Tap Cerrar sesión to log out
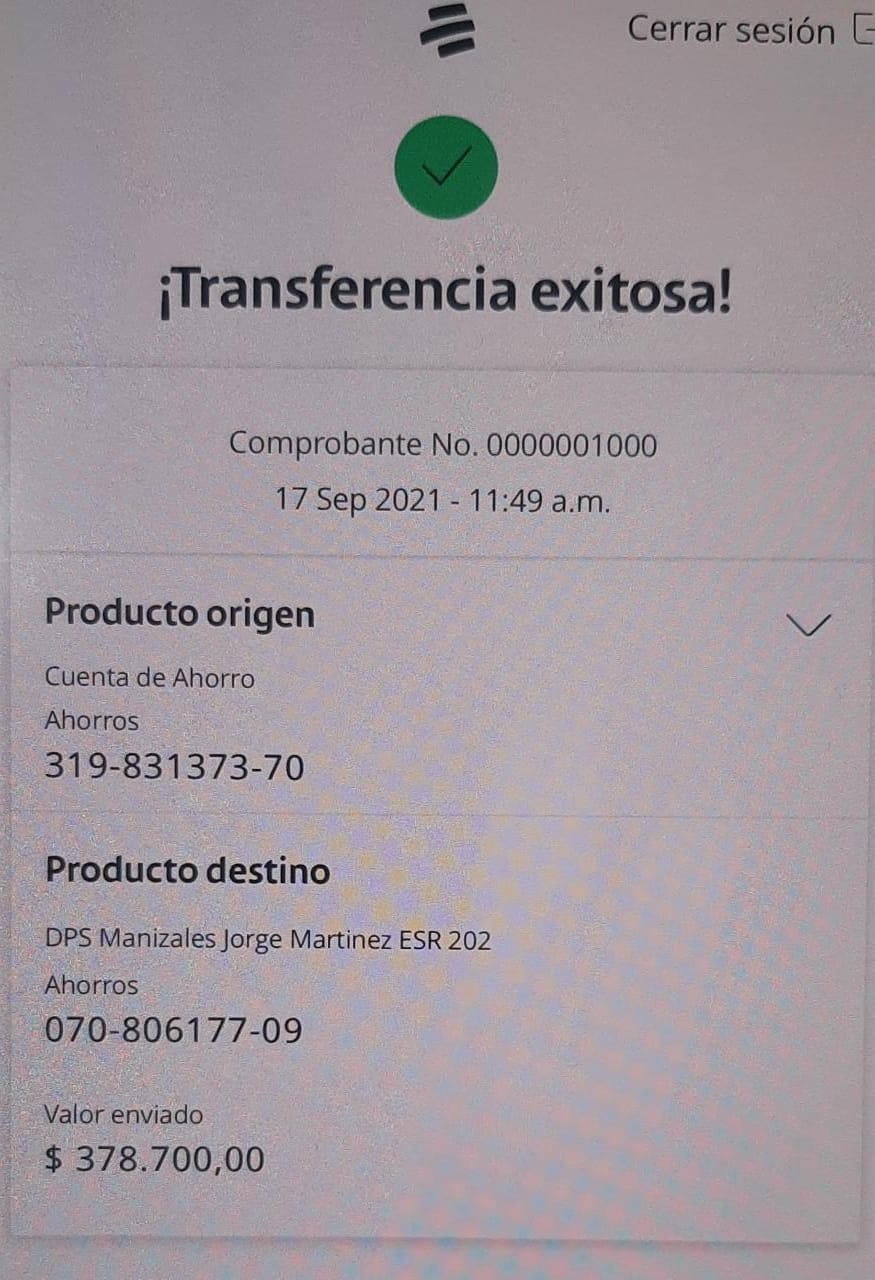 [x=733, y=30]
